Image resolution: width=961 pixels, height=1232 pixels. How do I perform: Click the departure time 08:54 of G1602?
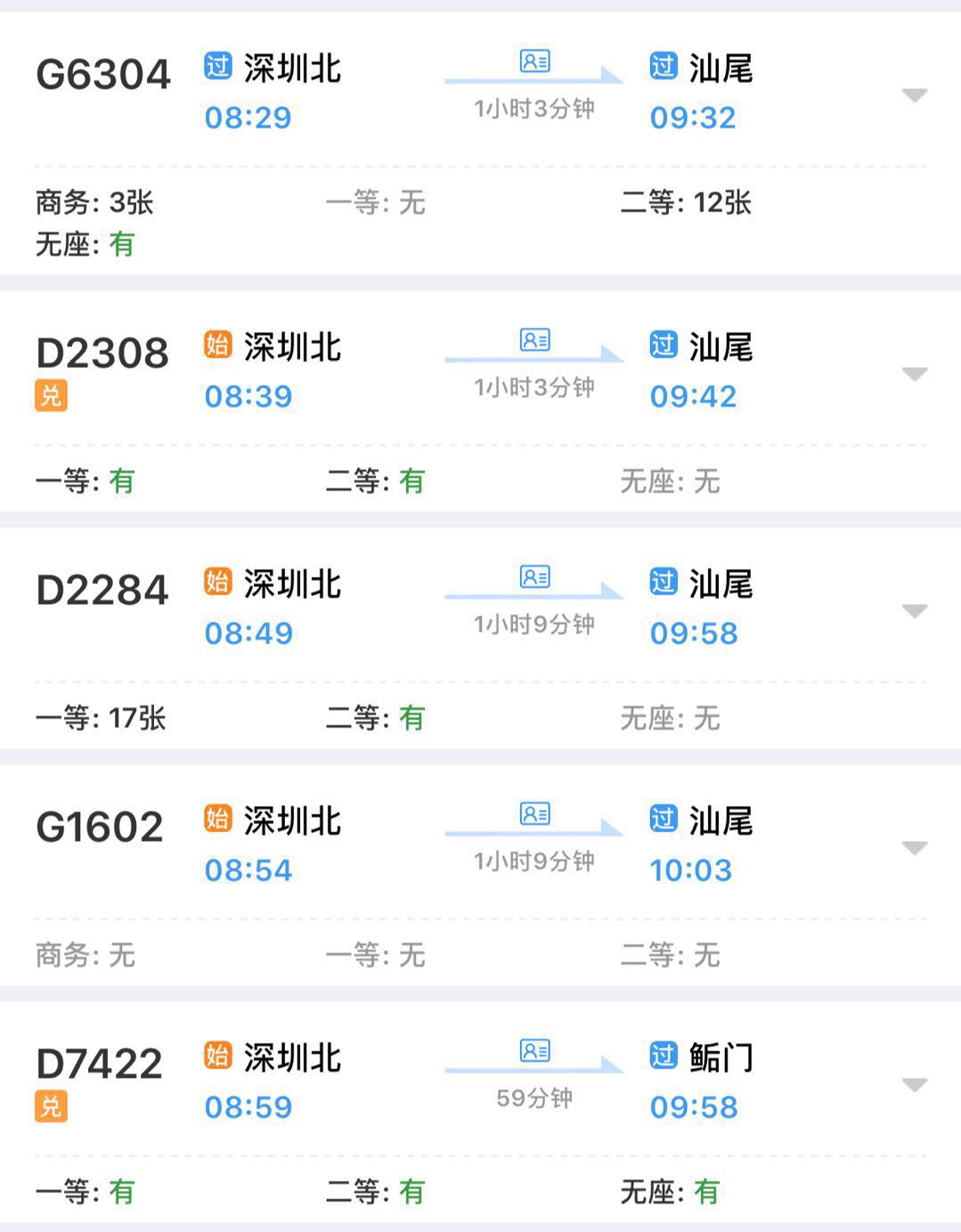pyautogui.click(x=246, y=870)
